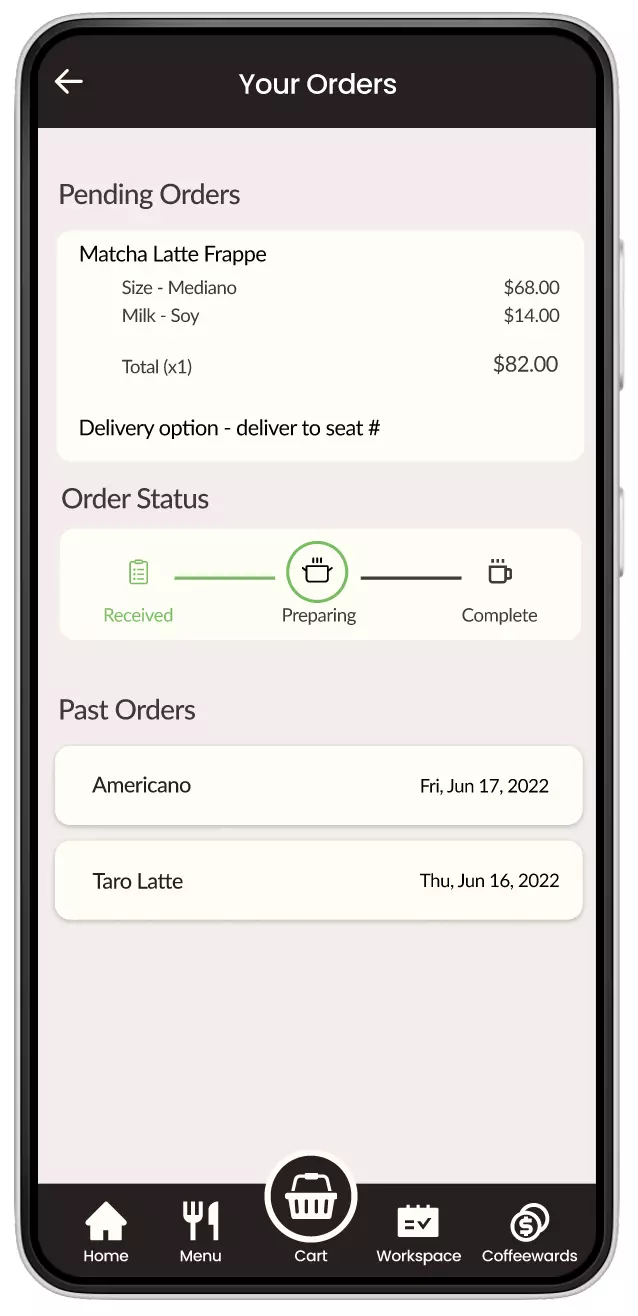This screenshot has height=1316, width=638.
Task: View the Taro Latte past order
Action: tap(318, 881)
